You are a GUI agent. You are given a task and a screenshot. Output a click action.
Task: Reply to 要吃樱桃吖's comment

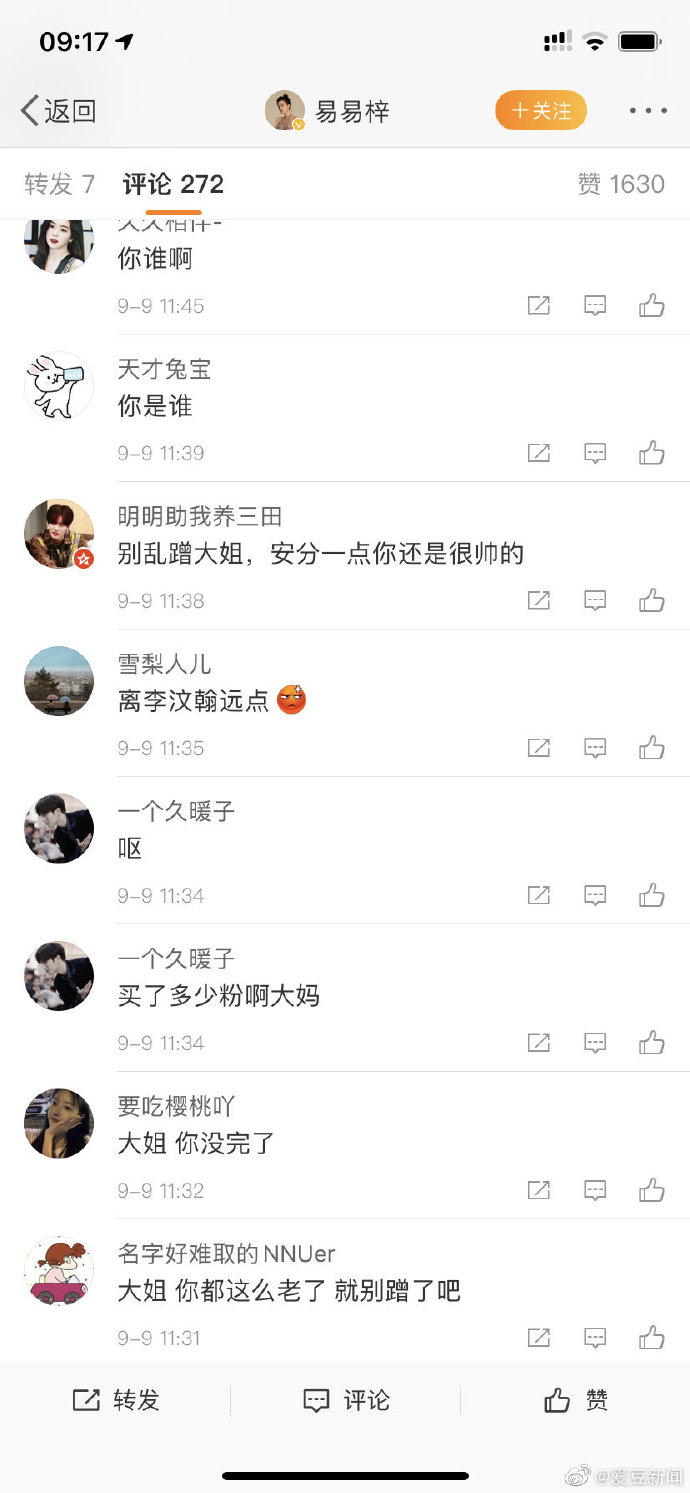coord(595,1190)
